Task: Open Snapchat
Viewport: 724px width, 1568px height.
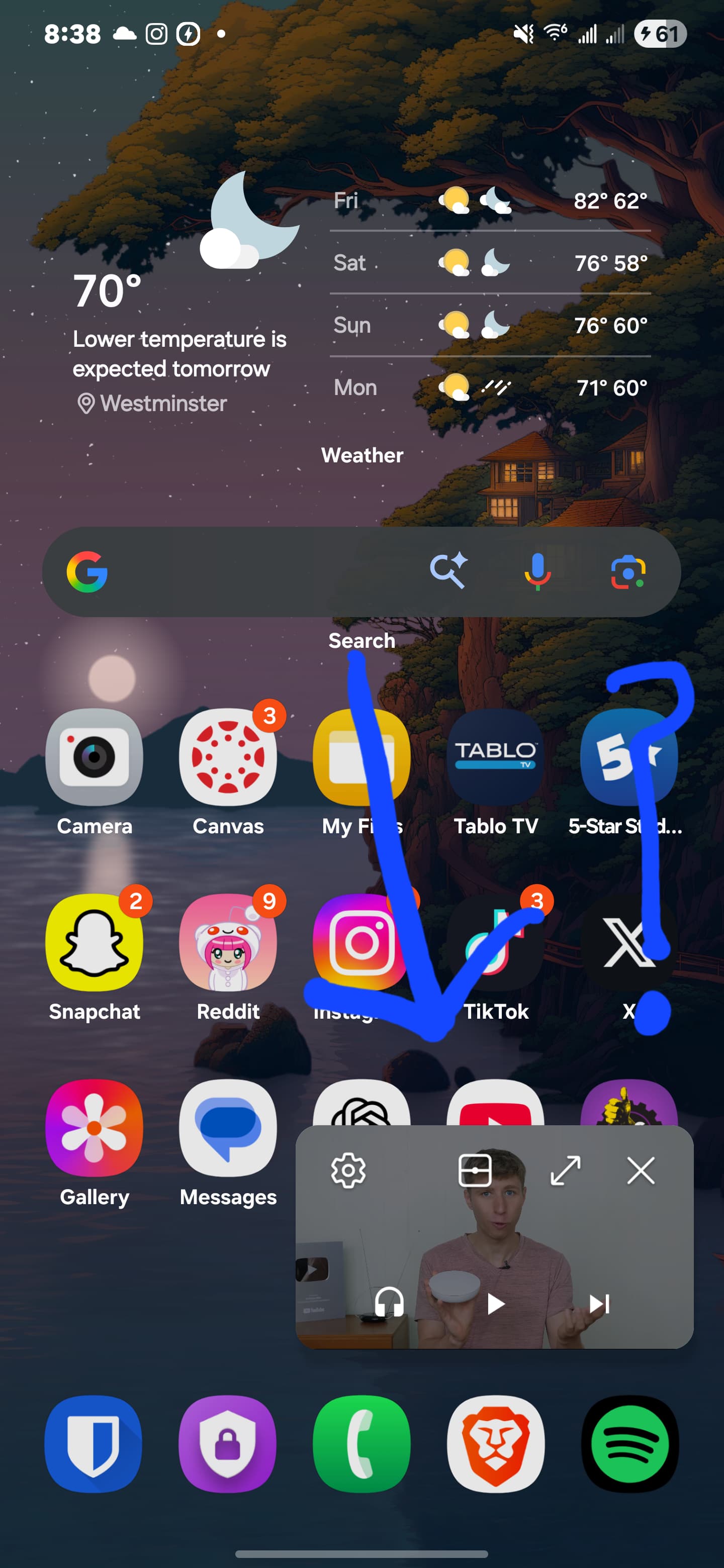Action: [x=95, y=943]
